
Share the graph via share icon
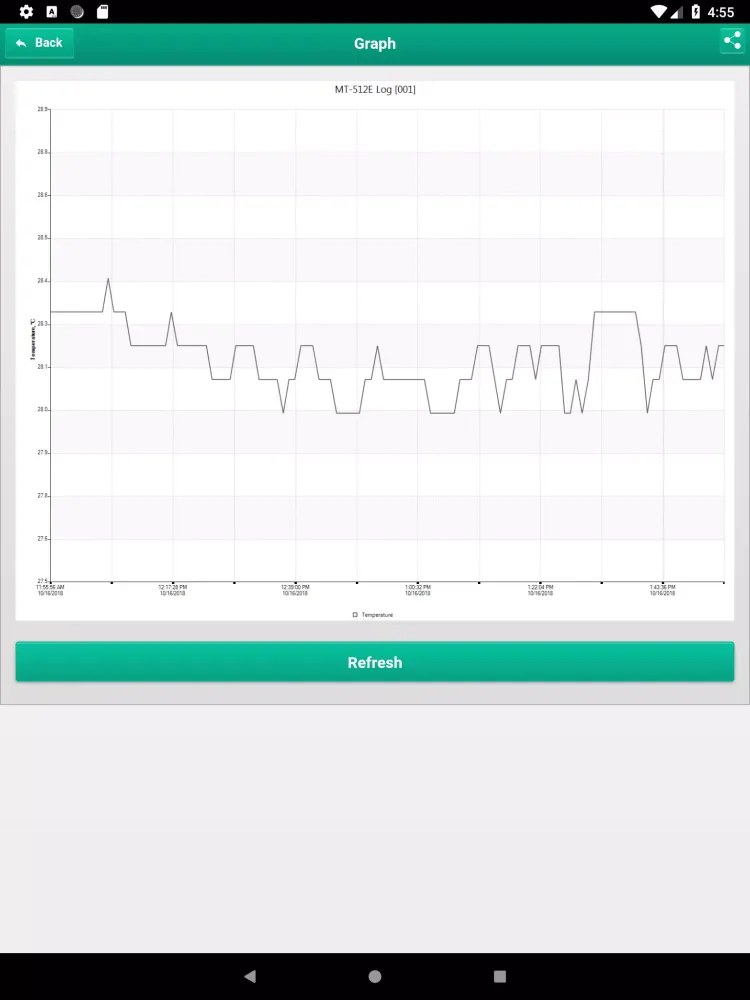pos(732,42)
